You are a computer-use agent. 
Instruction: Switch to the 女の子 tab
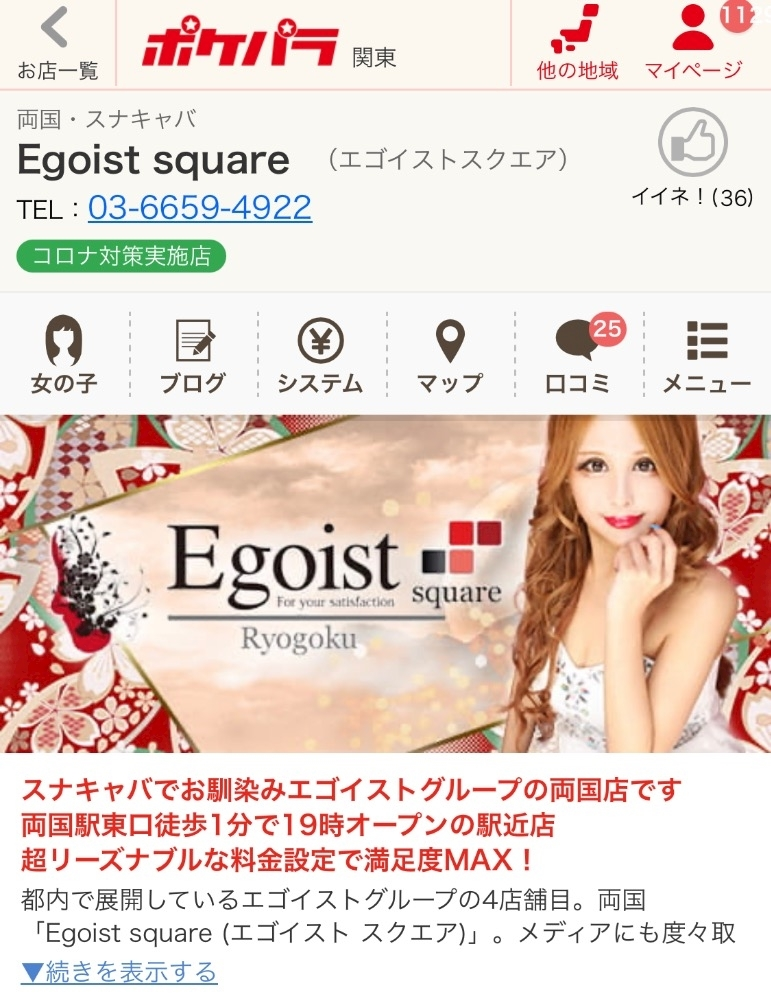[x=64, y=355]
